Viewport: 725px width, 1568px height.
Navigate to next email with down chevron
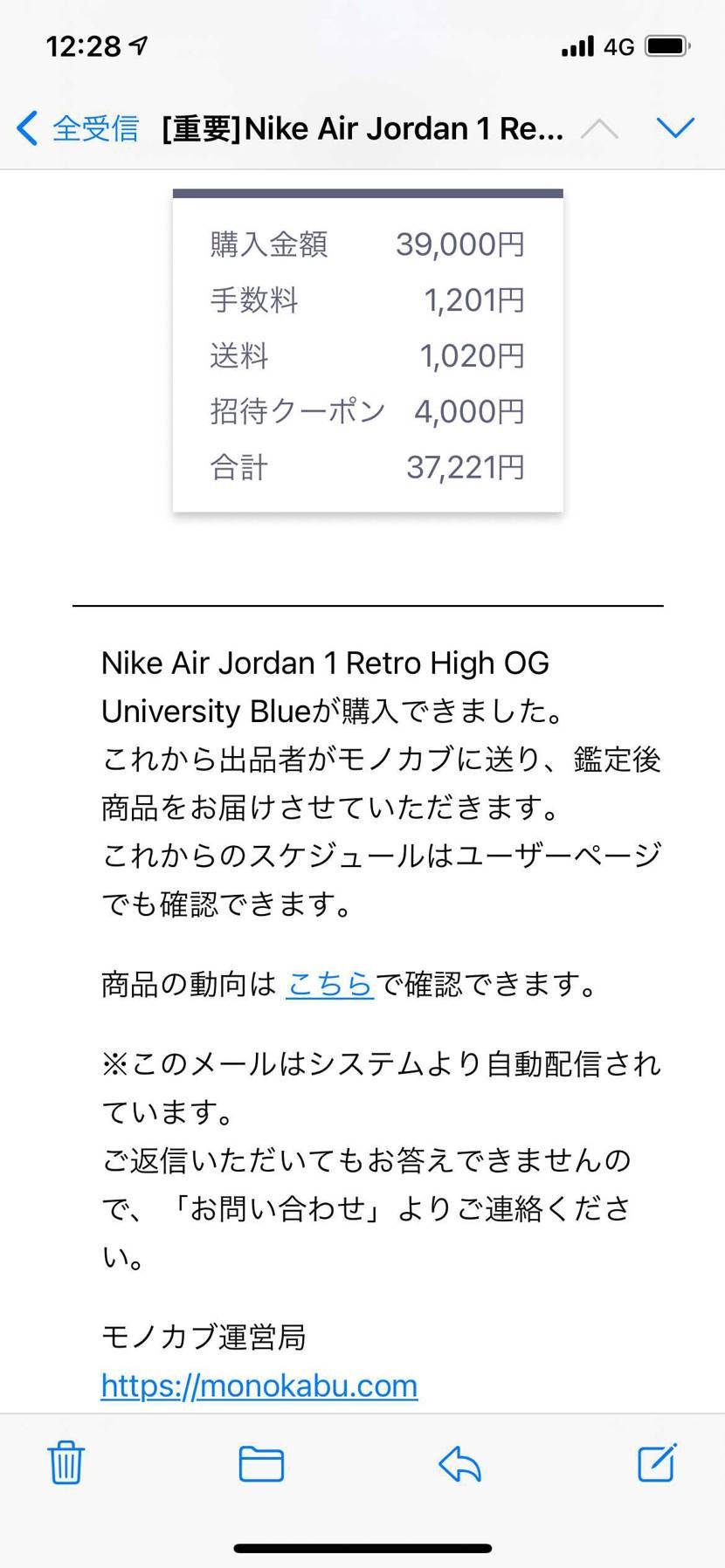tap(676, 127)
